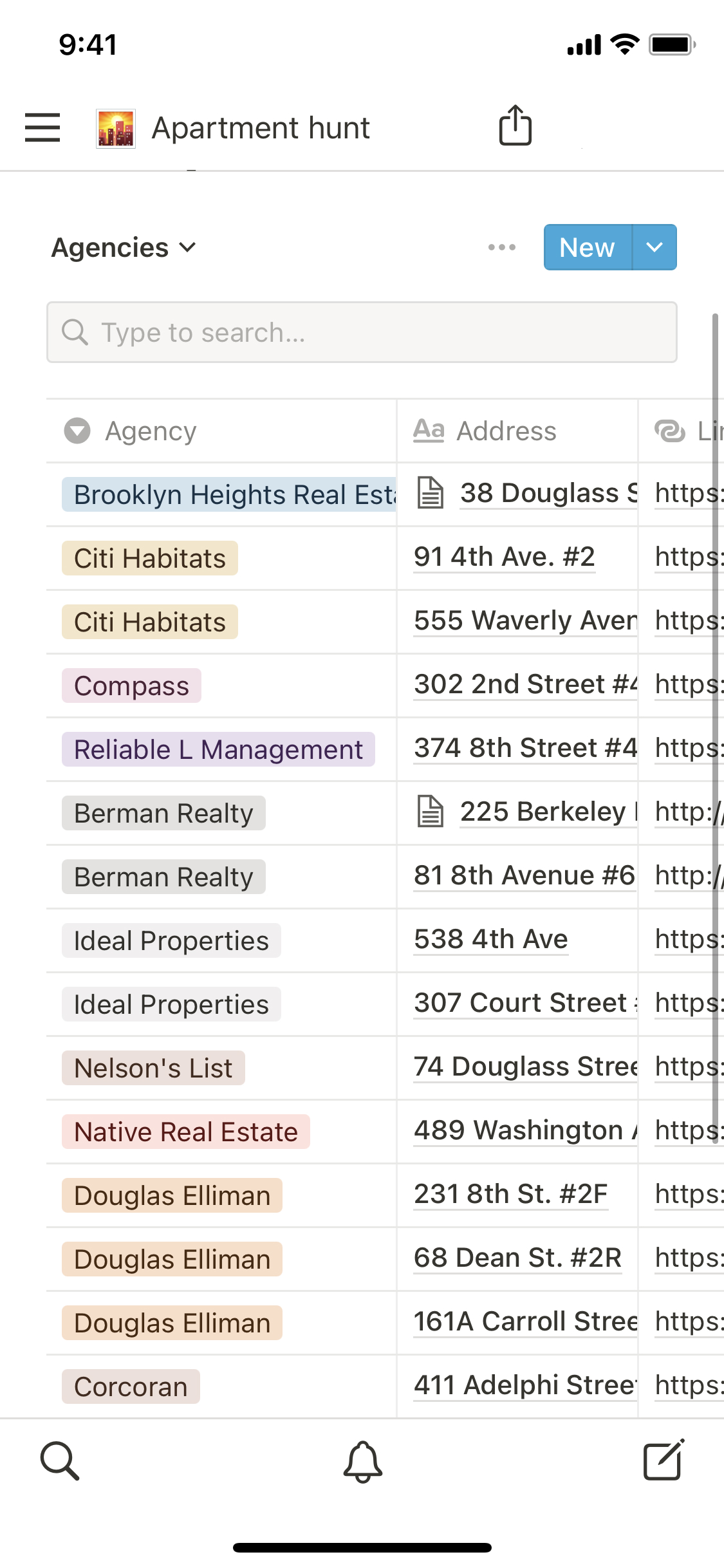Image resolution: width=724 pixels, height=1568 pixels.
Task: Select the Corcoran agency tag
Action: tap(131, 1387)
